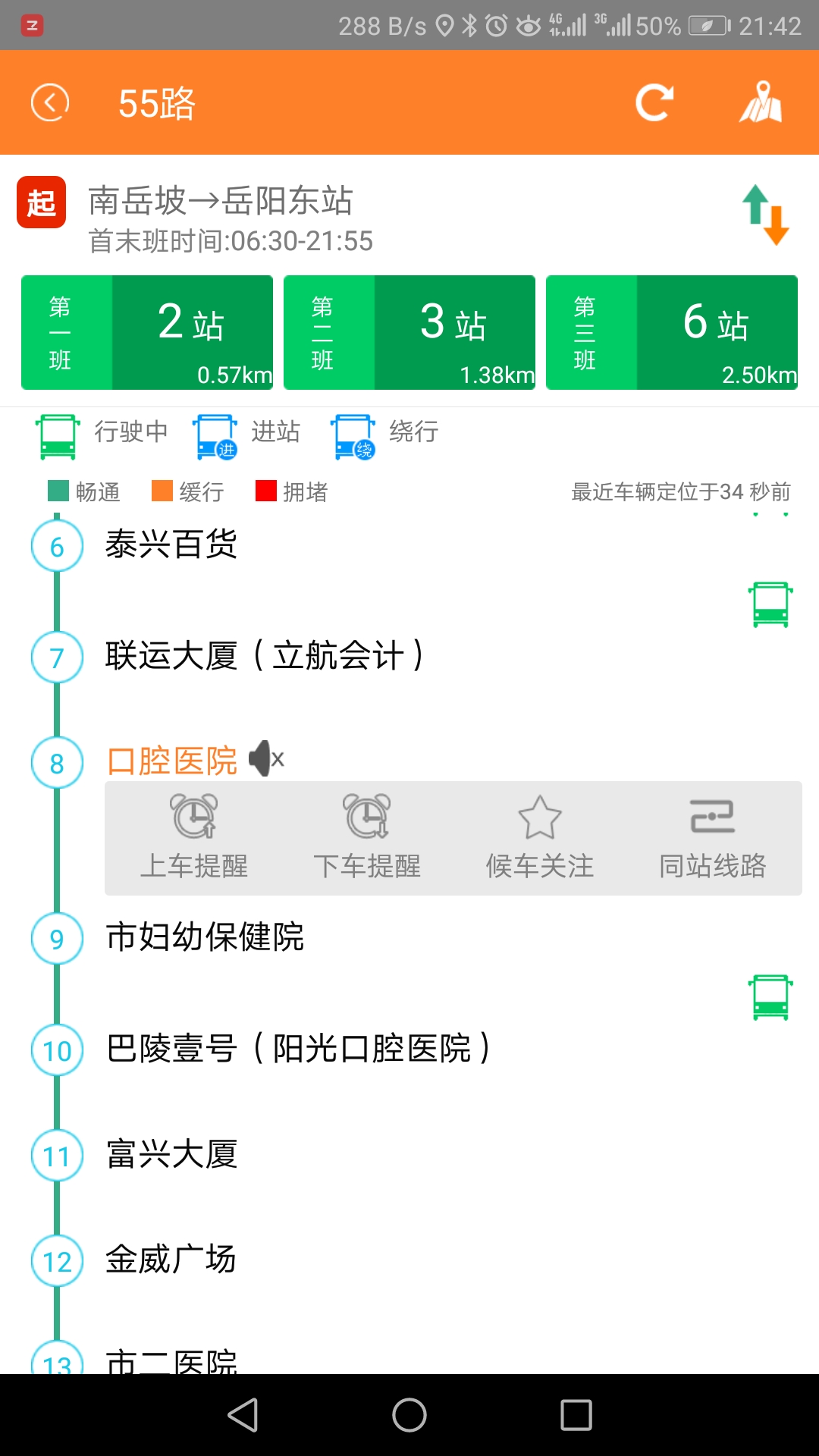Viewport: 819px width, 1456px height.
Task: Go back from the 55路 page
Action: point(50,102)
